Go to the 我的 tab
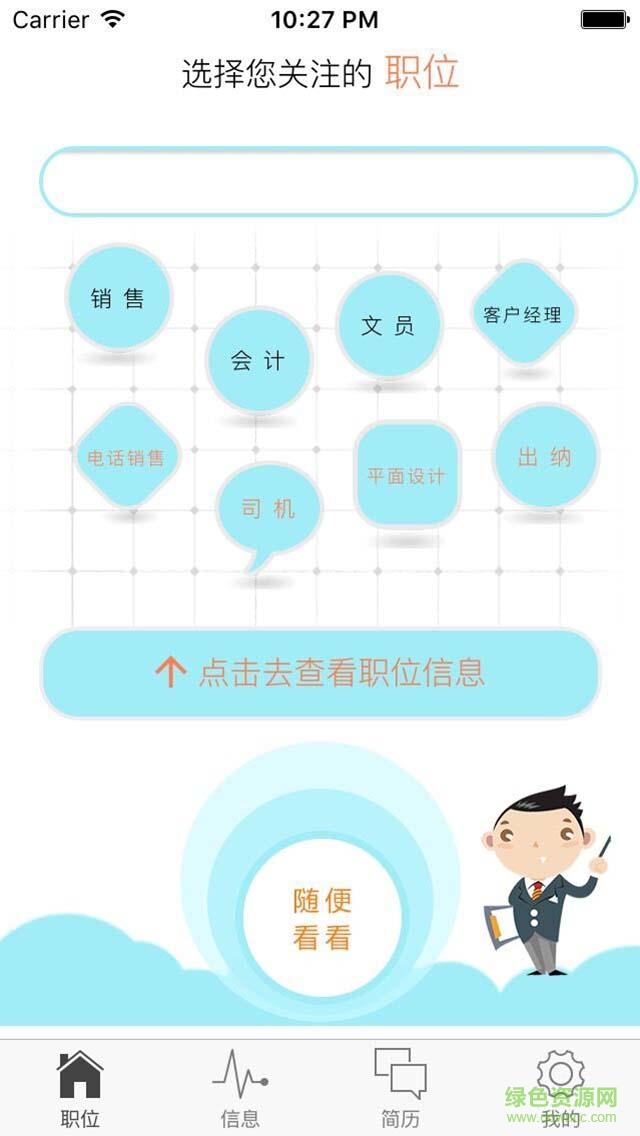640x1136 pixels. (x=560, y=1089)
